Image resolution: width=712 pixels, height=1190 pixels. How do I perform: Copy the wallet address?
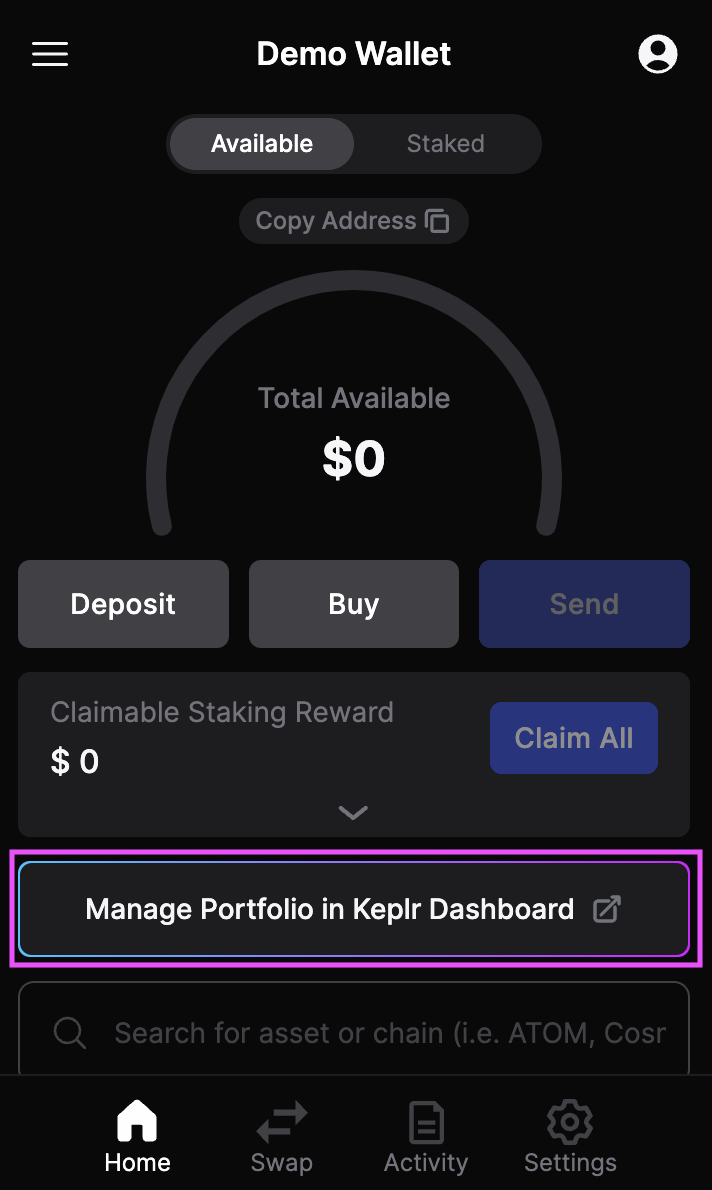click(353, 221)
